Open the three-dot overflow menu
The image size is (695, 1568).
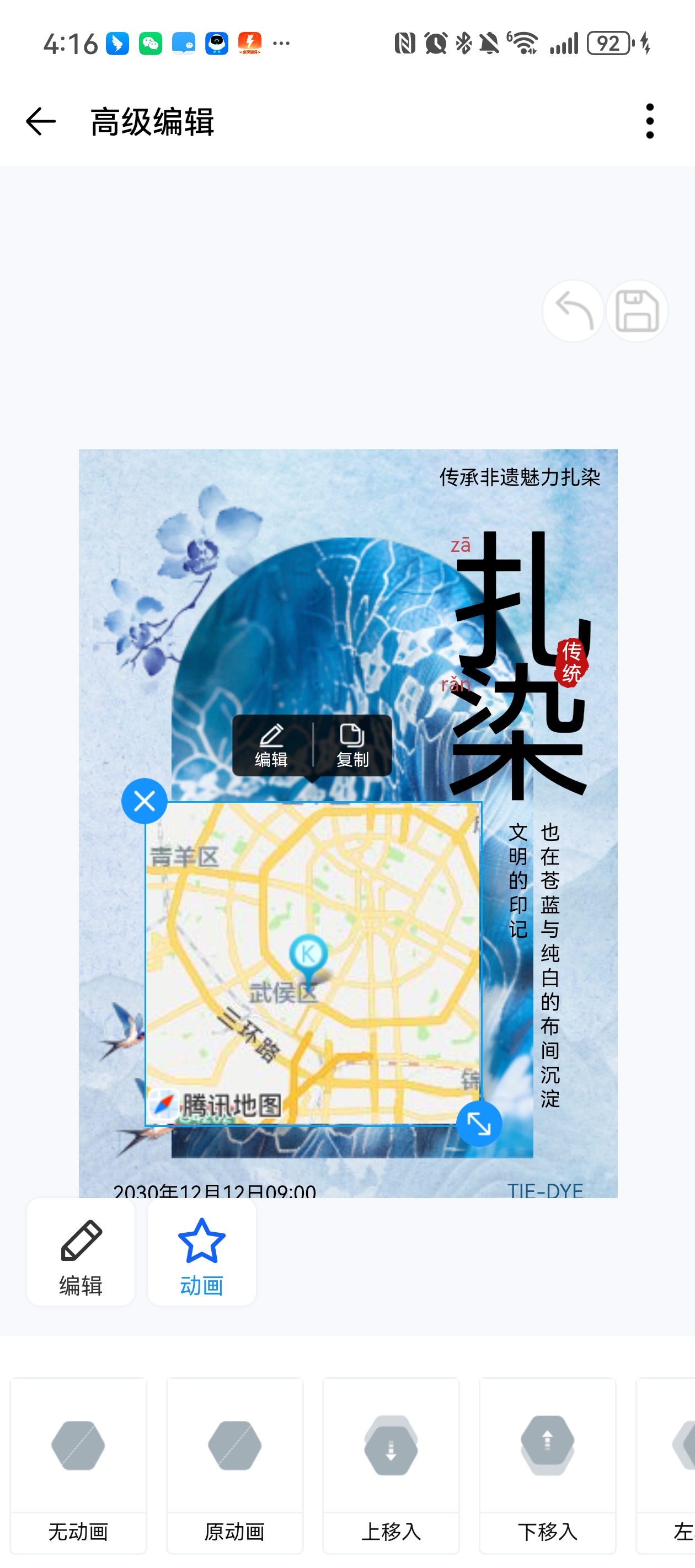(649, 121)
